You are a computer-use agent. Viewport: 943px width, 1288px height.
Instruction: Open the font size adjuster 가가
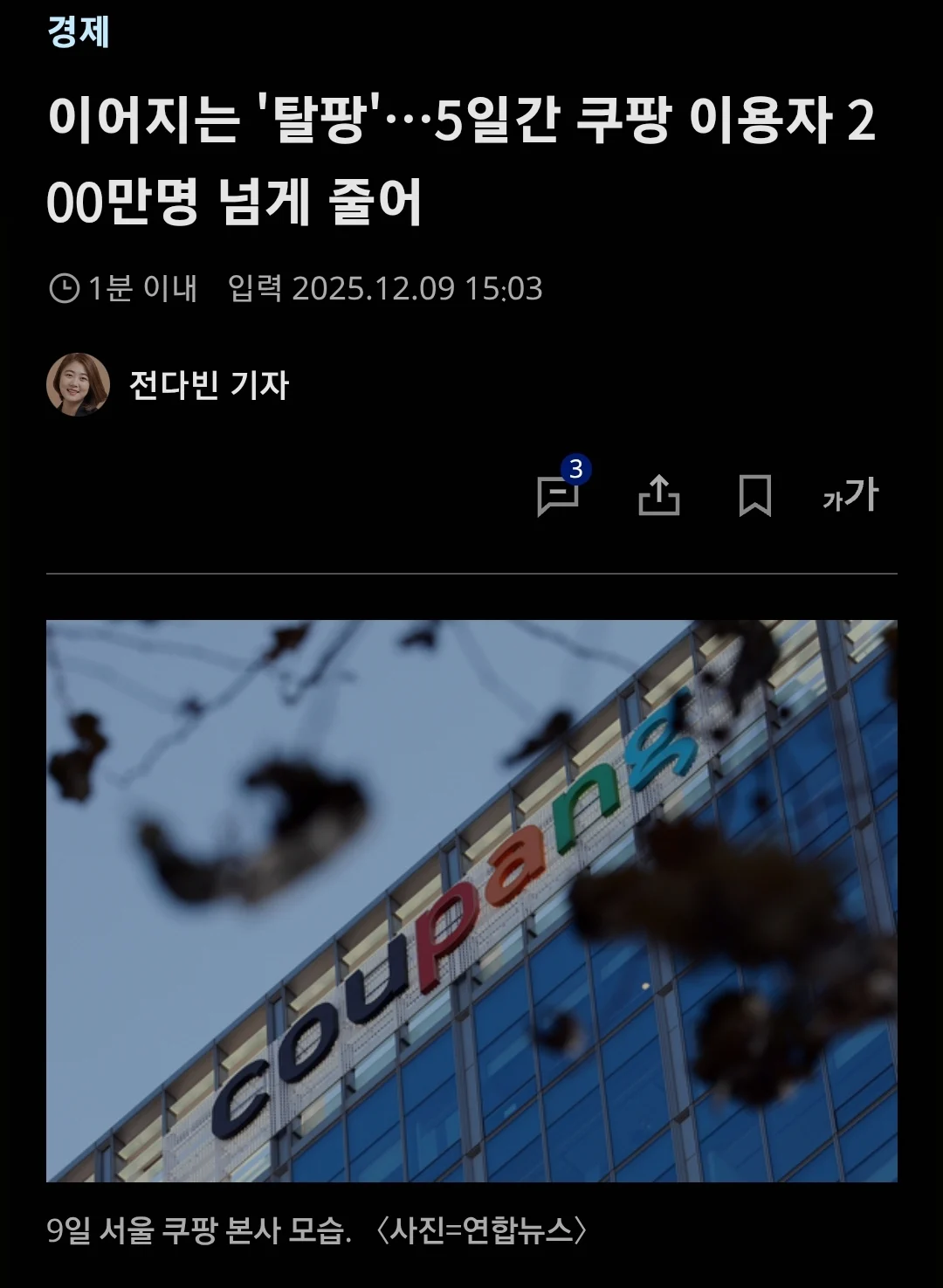(x=850, y=495)
